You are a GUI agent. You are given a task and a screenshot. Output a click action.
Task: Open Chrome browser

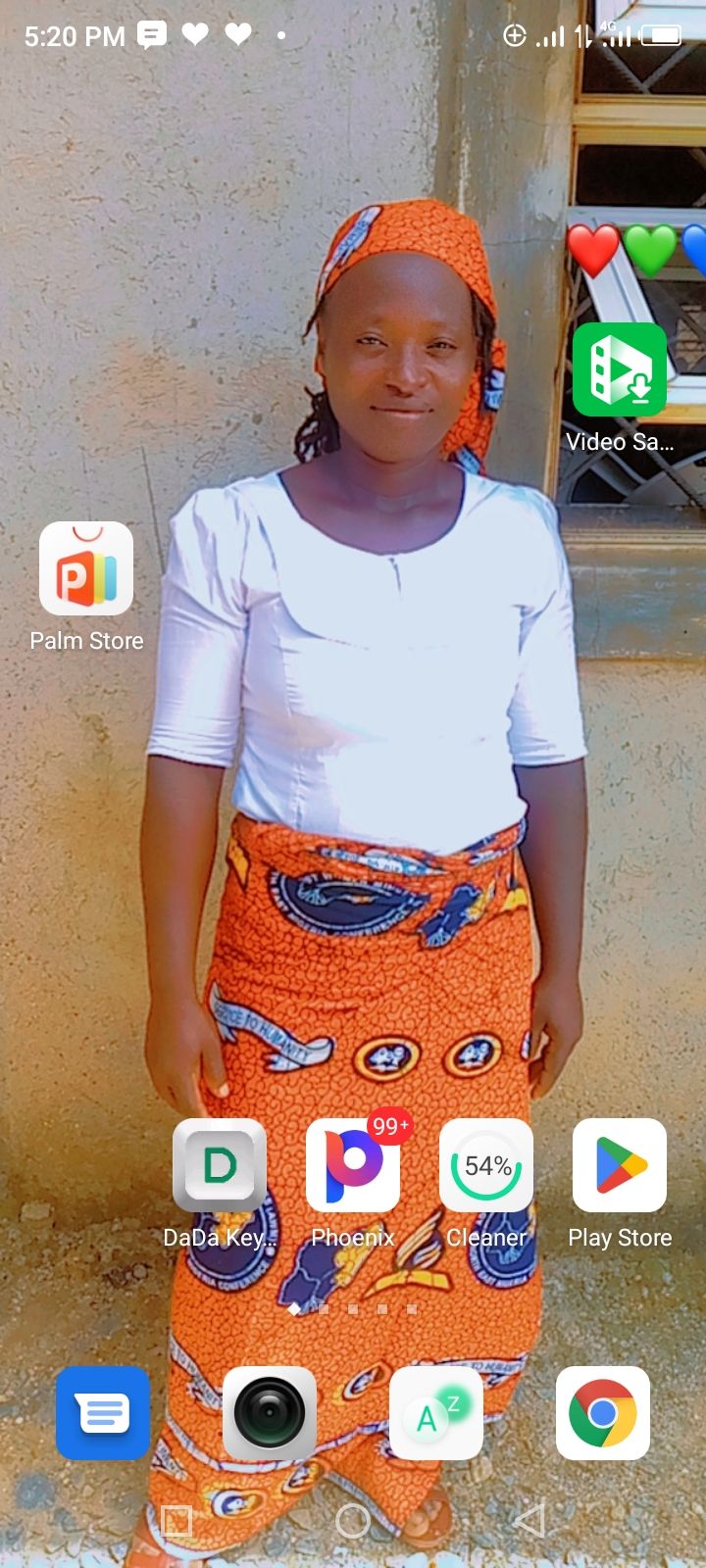coord(603,1413)
